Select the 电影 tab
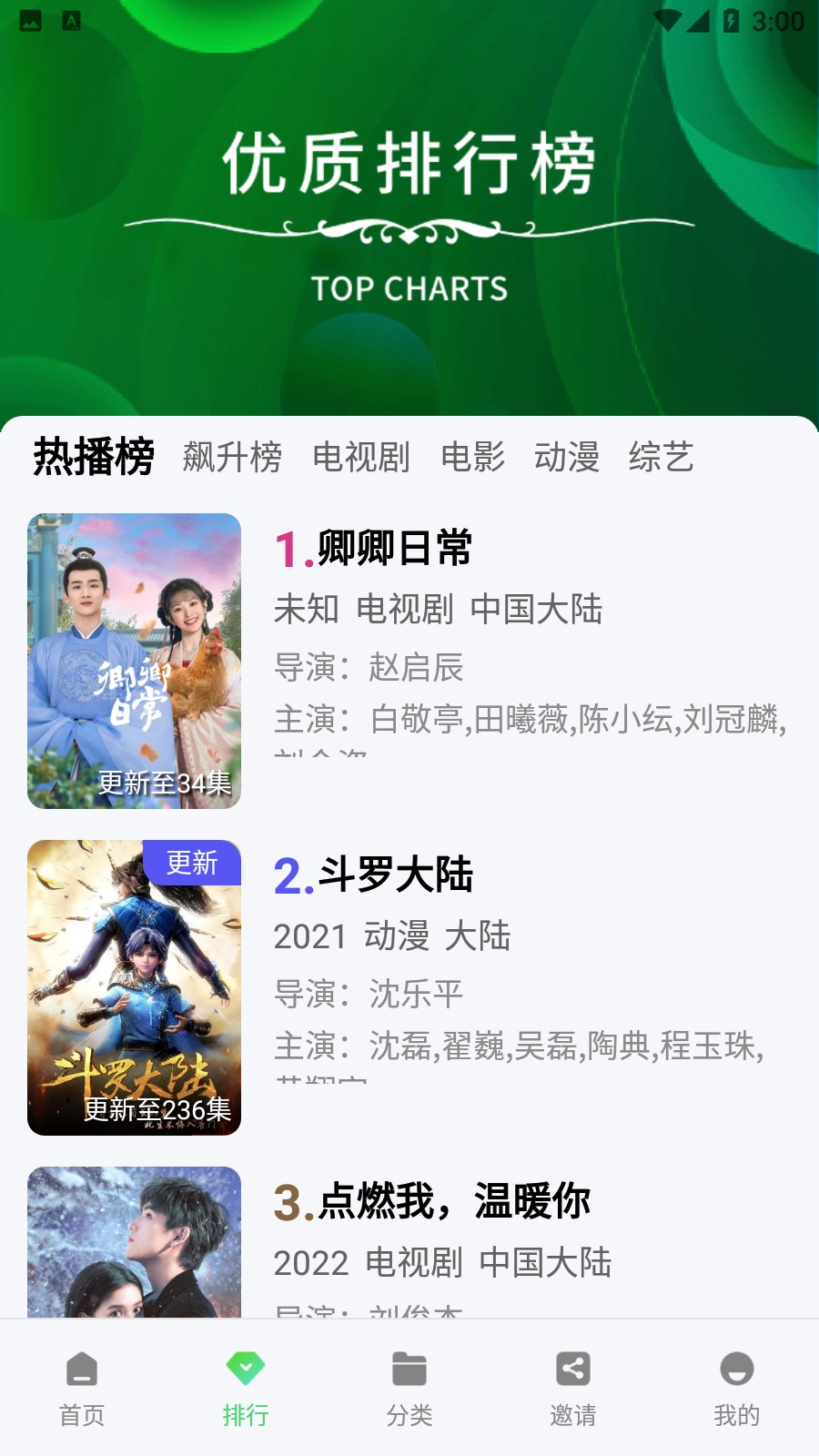819x1456 pixels. point(474,459)
